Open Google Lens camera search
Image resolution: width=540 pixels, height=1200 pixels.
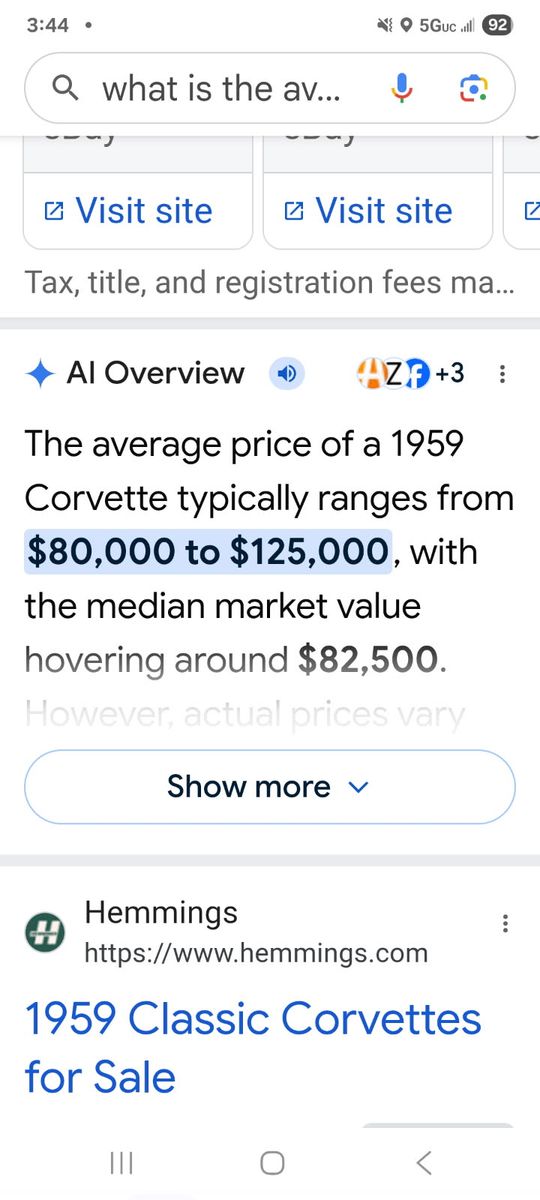(472, 90)
